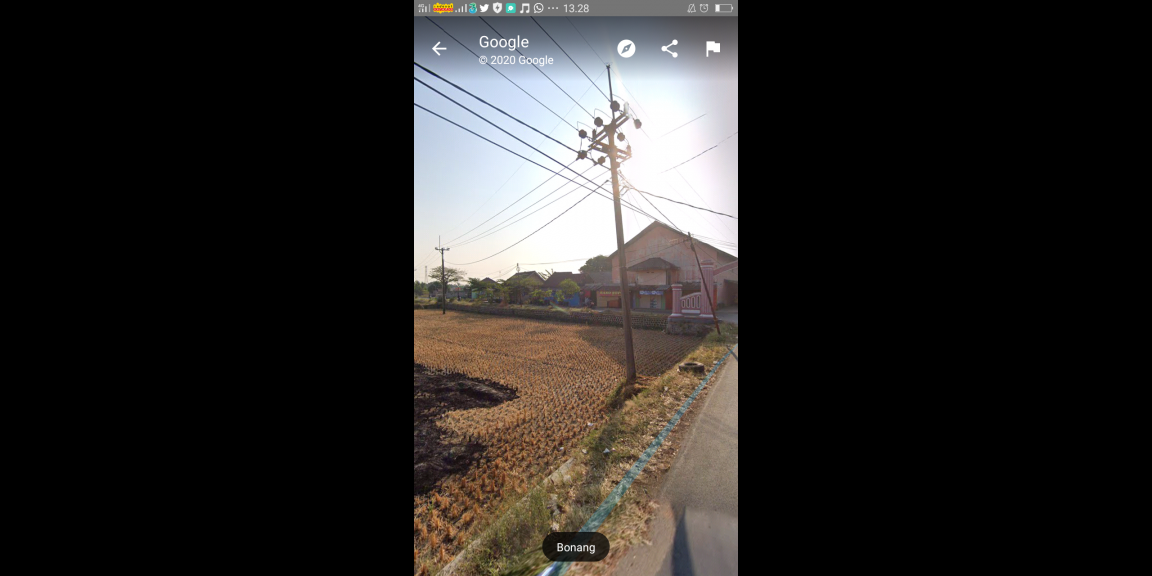The height and width of the screenshot is (576, 1152).
Task: Go back using the arrow icon
Action: (439, 49)
